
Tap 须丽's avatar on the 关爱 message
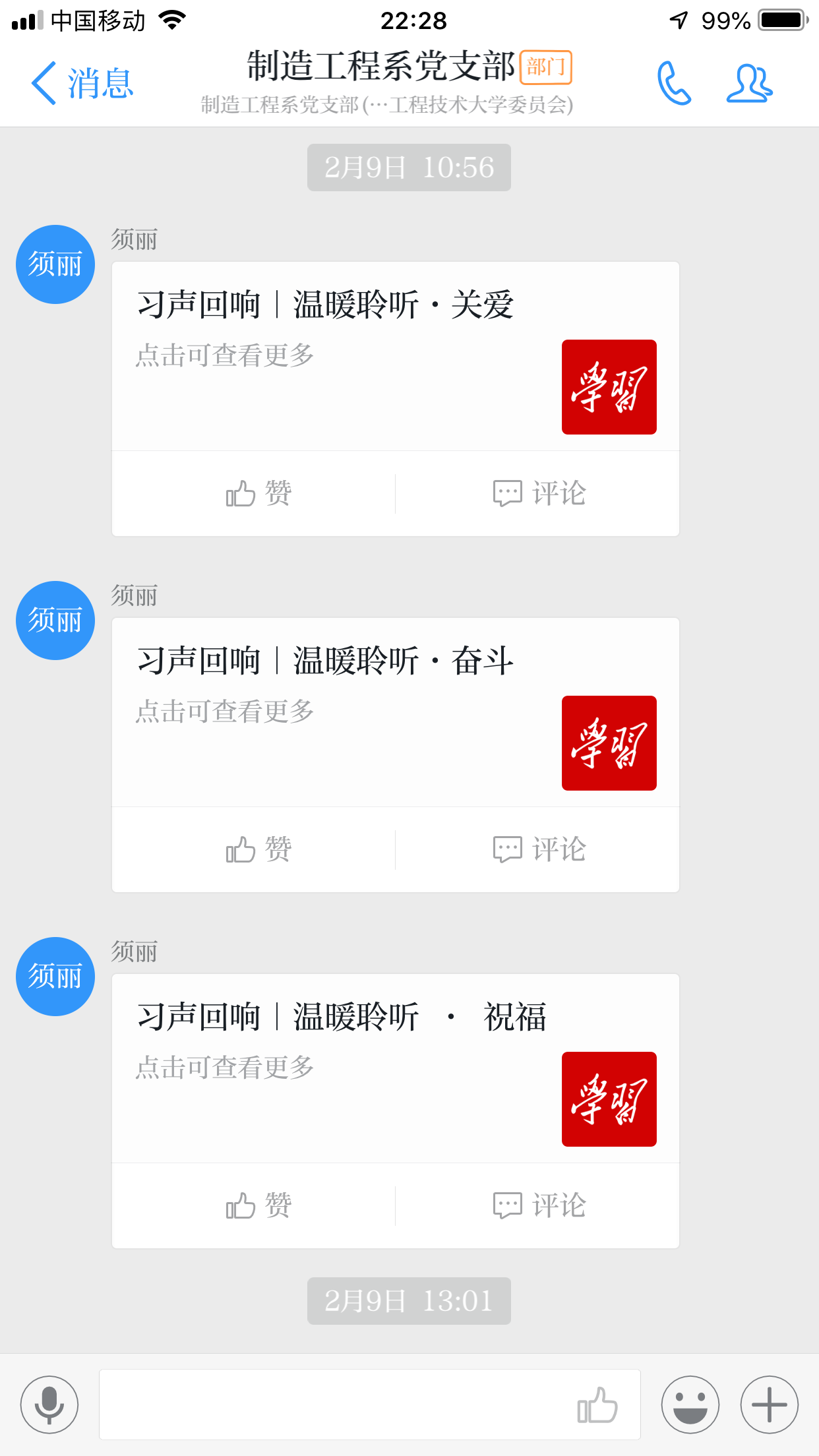[x=55, y=264]
